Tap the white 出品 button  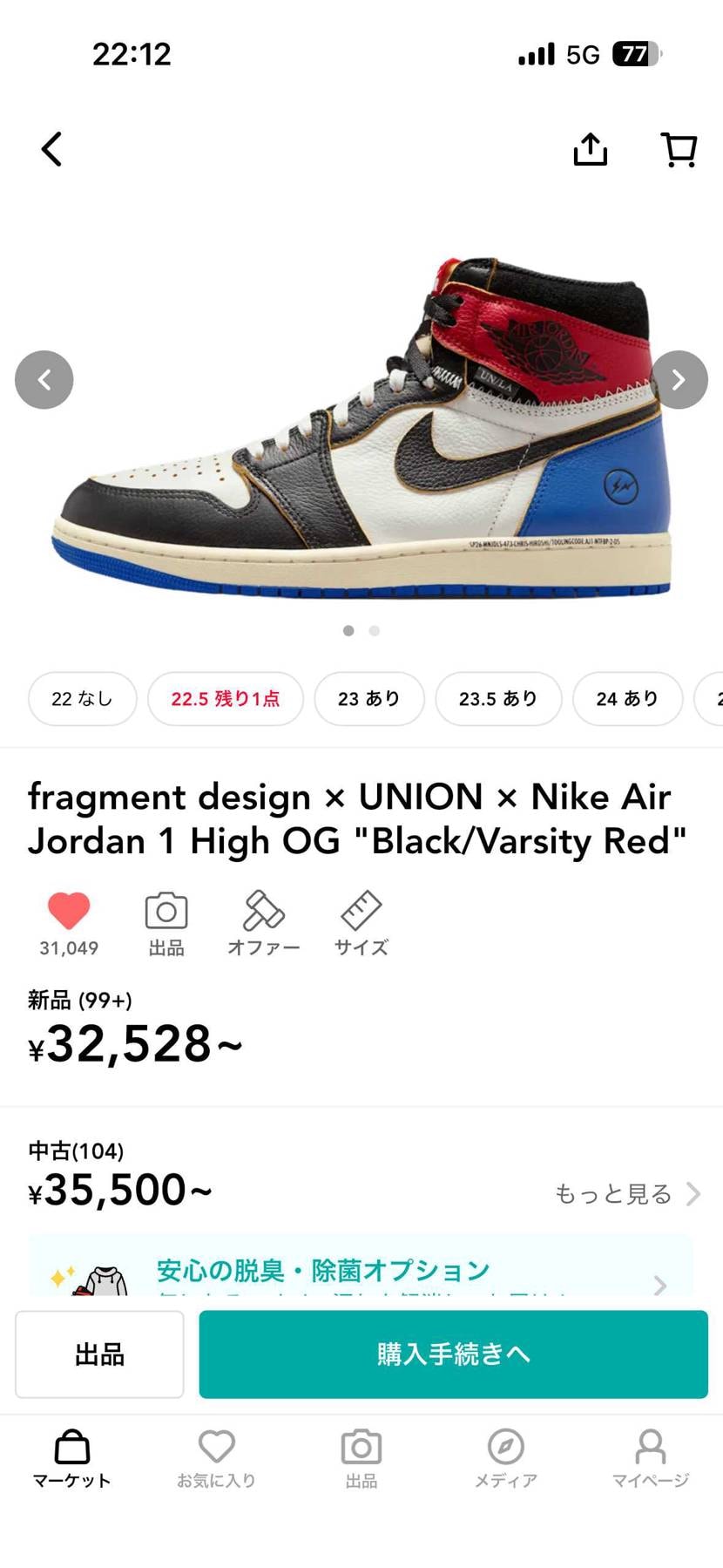point(99,1354)
